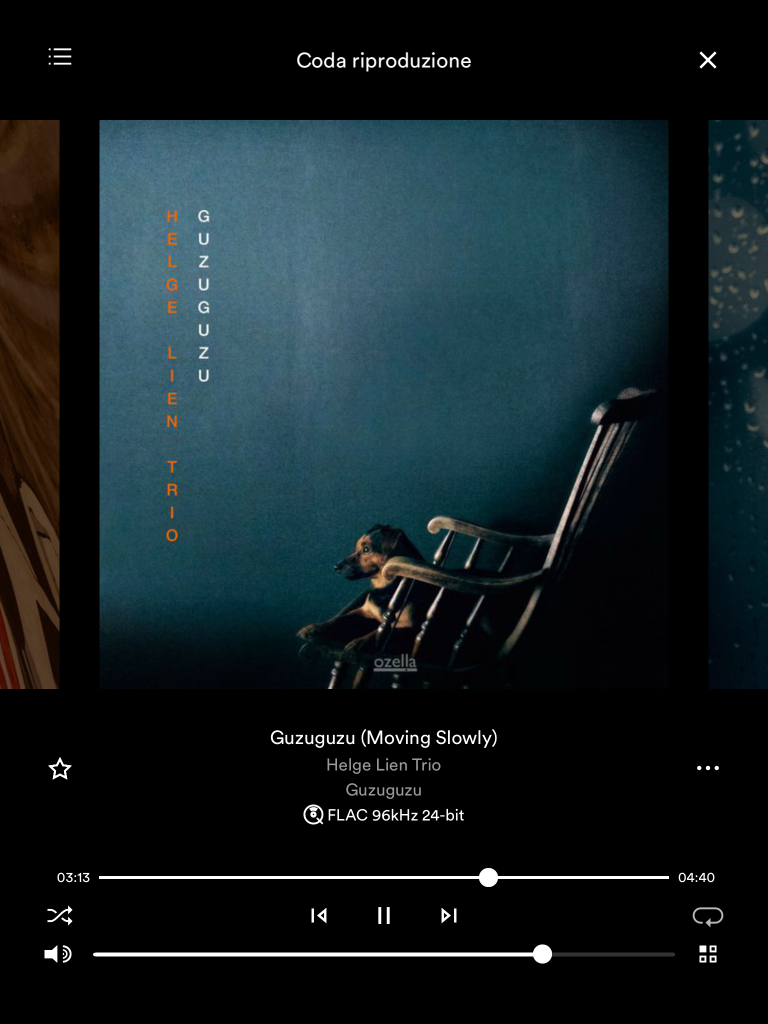
Task: Open the Guzuguzu album link
Action: pos(383,790)
